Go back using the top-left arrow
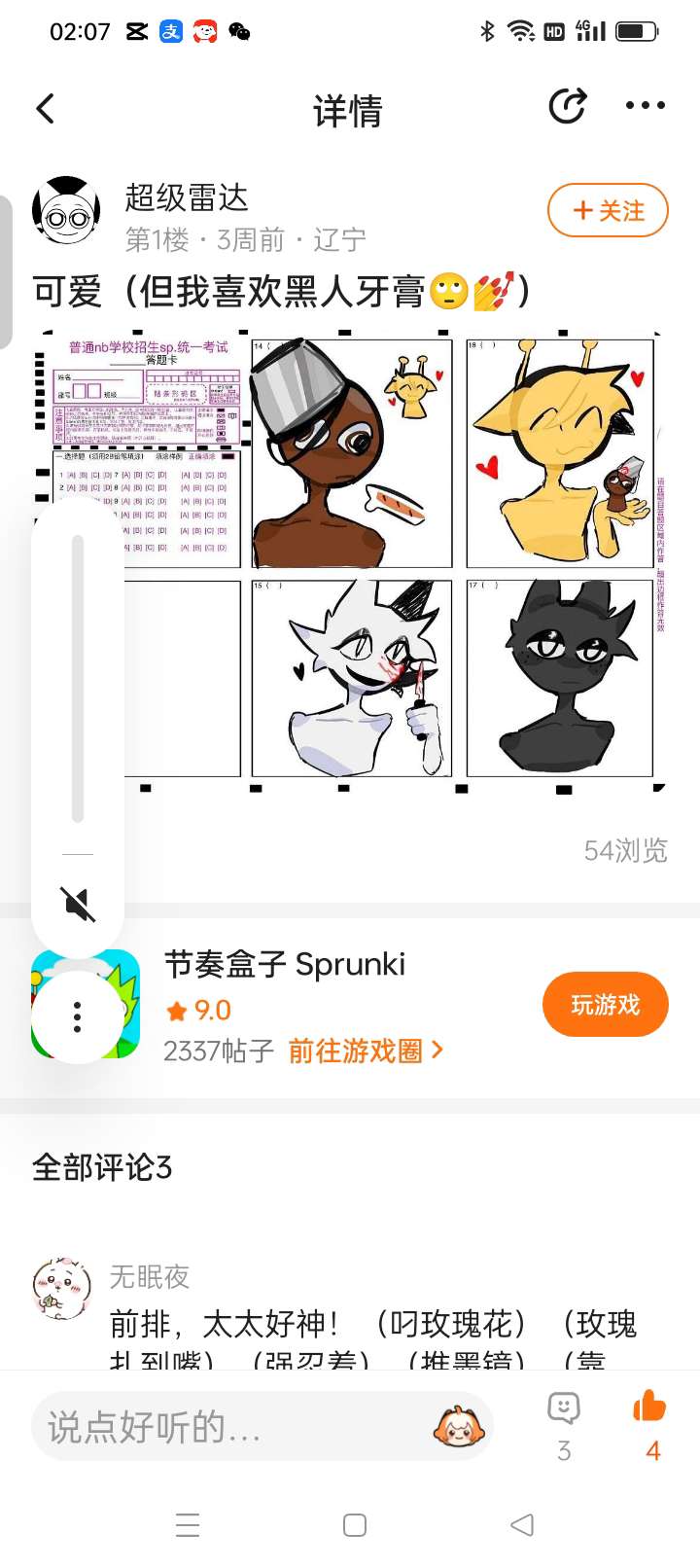 click(45, 108)
